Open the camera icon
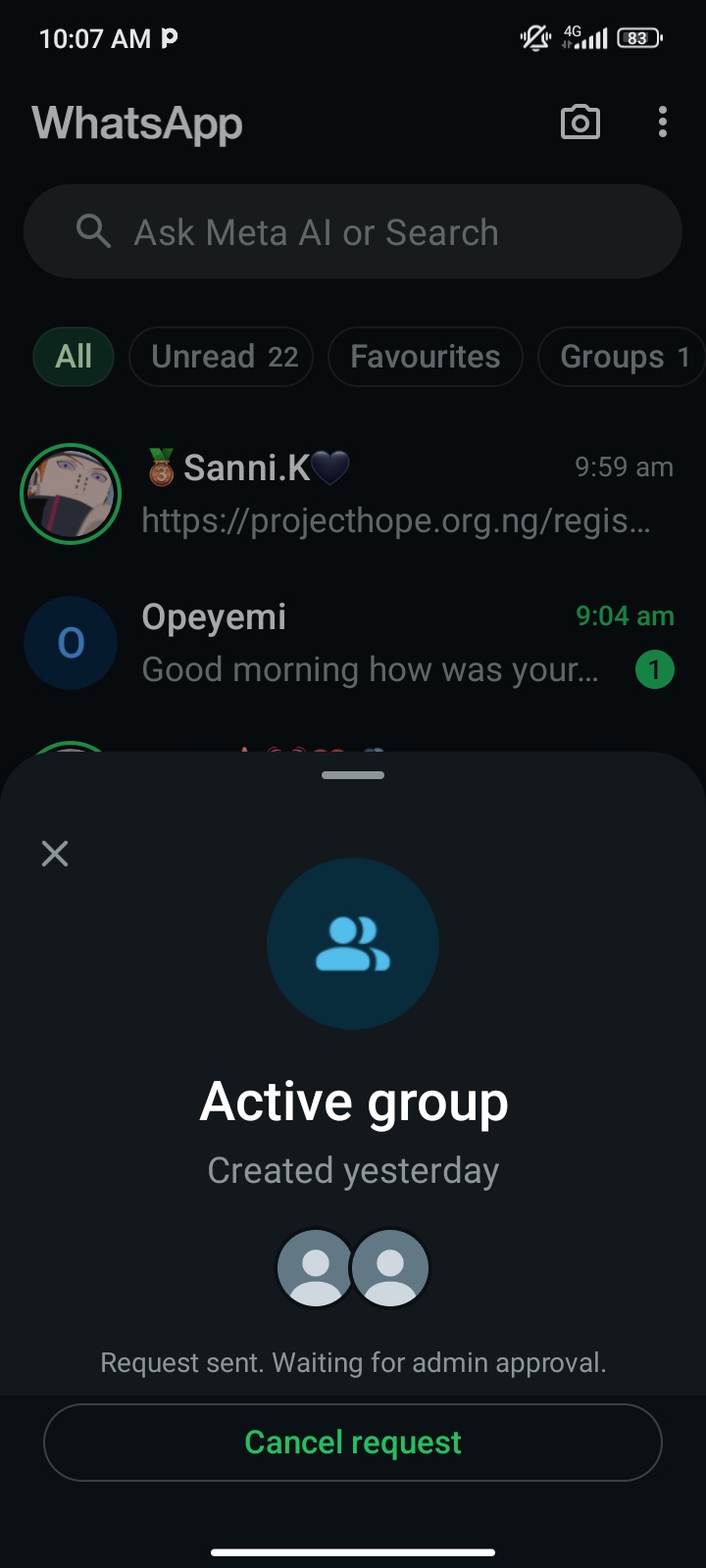706x1568 pixels. click(x=580, y=122)
